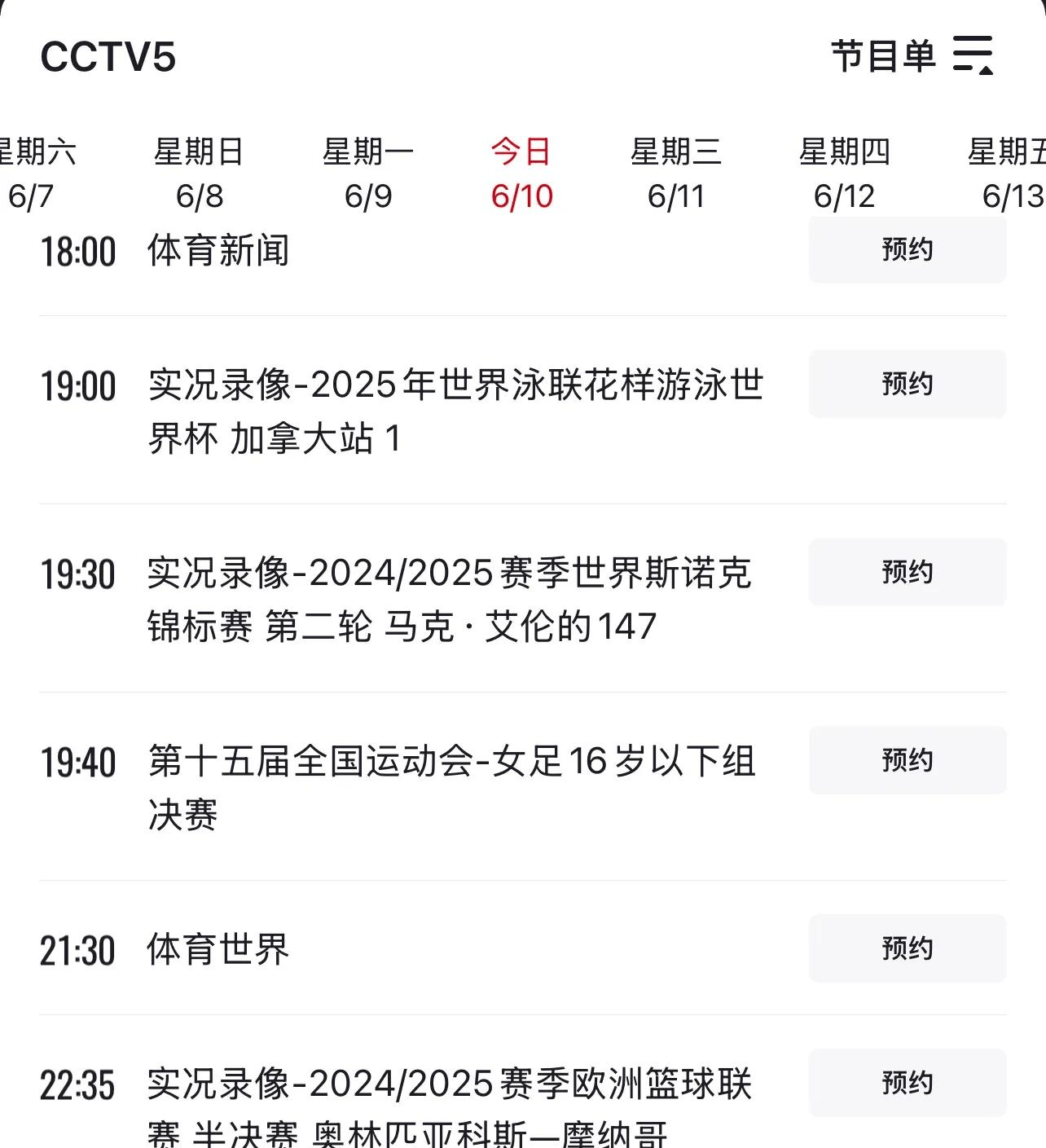Open the 星期五 6/13 date tab
Screen dimensions: 1046x1148
pos(1009,173)
